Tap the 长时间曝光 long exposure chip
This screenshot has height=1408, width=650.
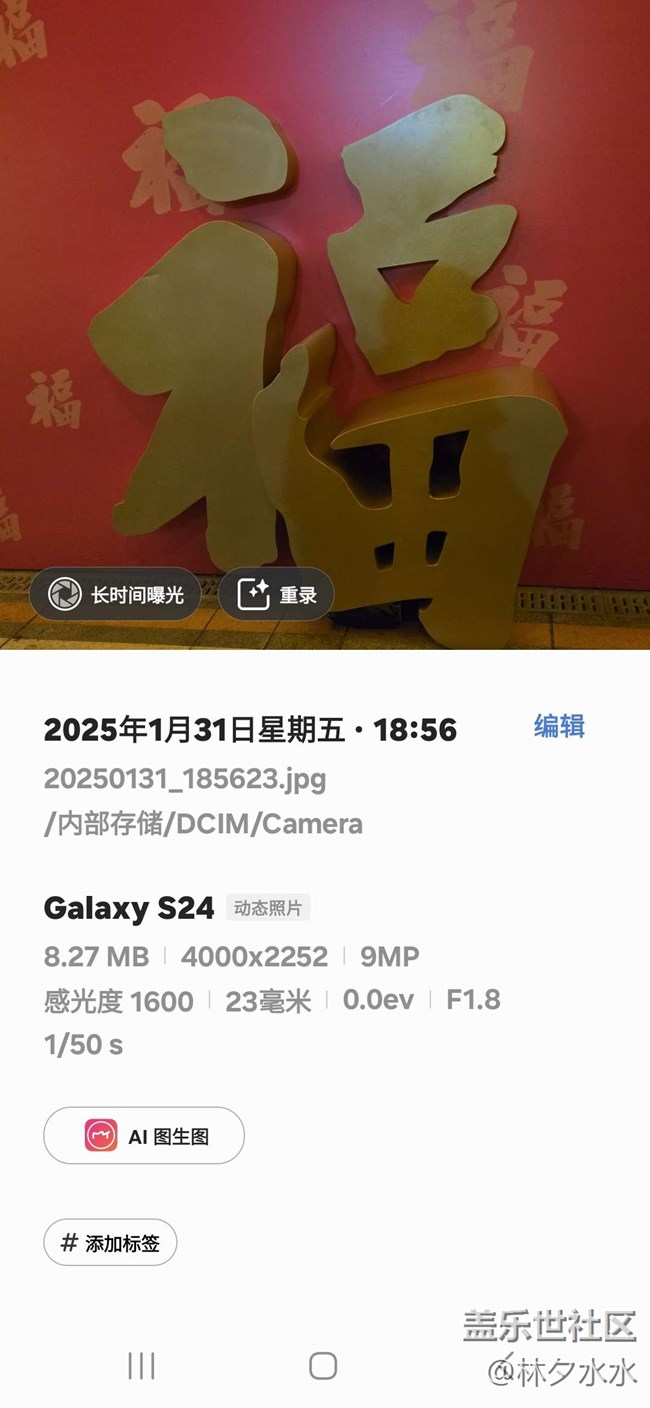coord(115,595)
